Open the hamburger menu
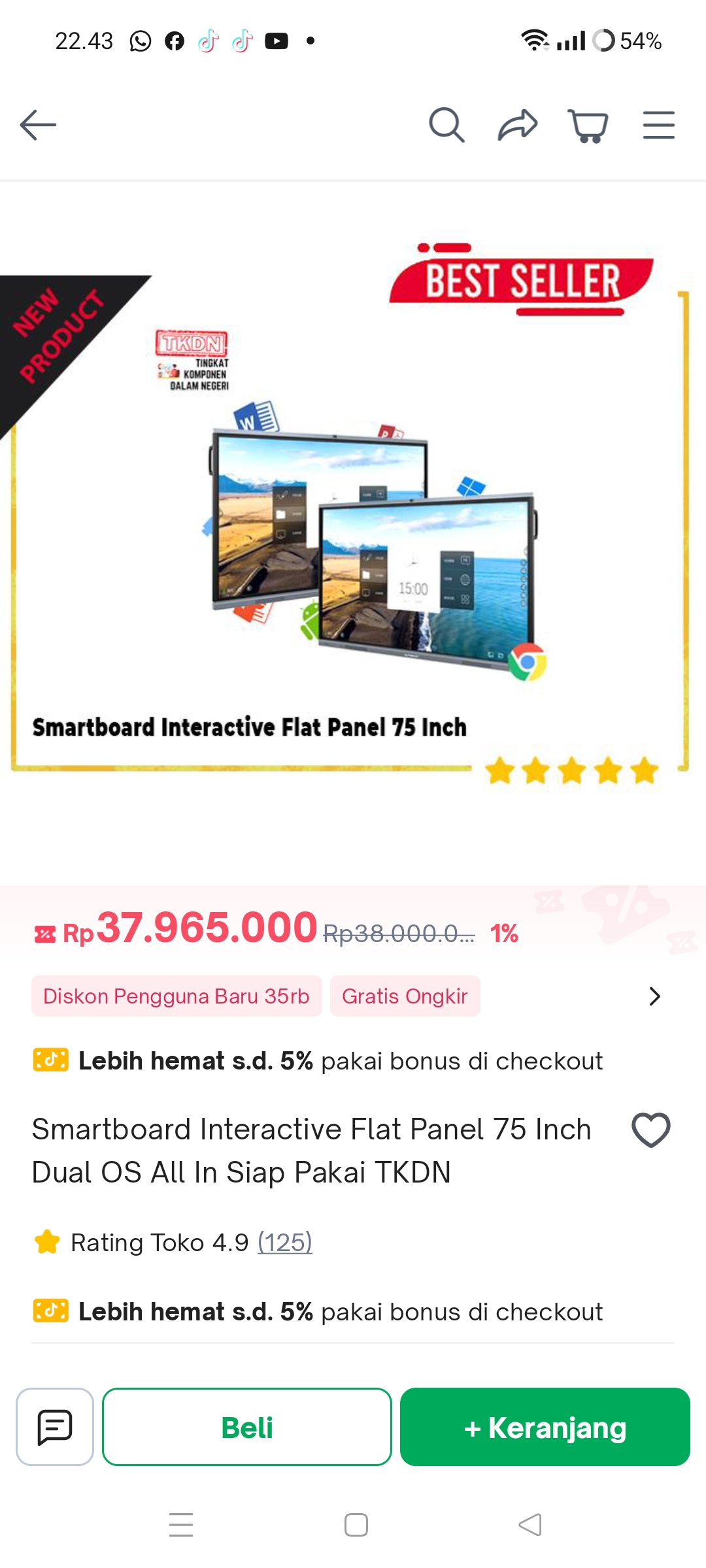The image size is (706, 1568). click(x=658, y=125)
